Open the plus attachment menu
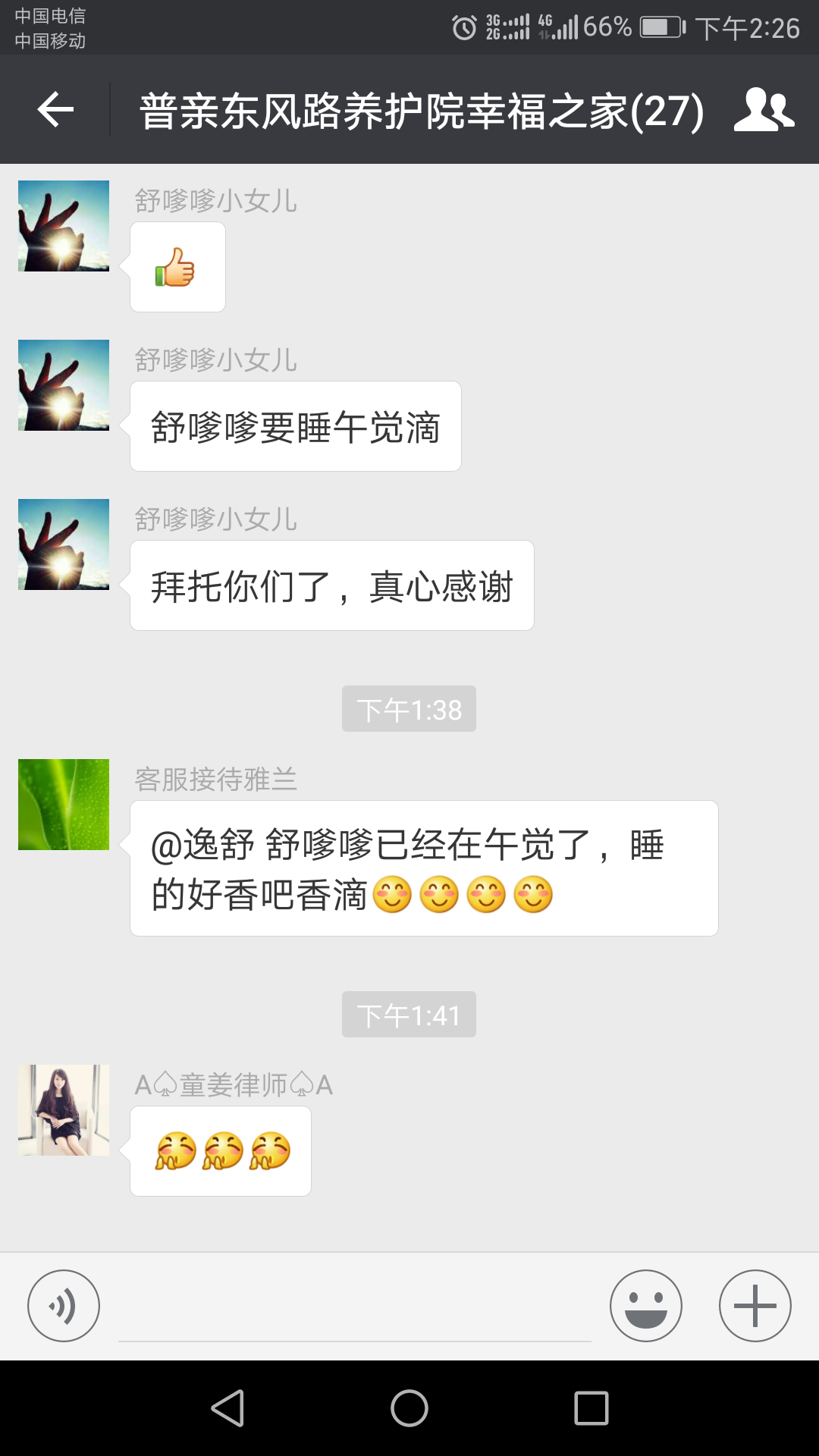819x1456 pixels. tap(755, 1306)
